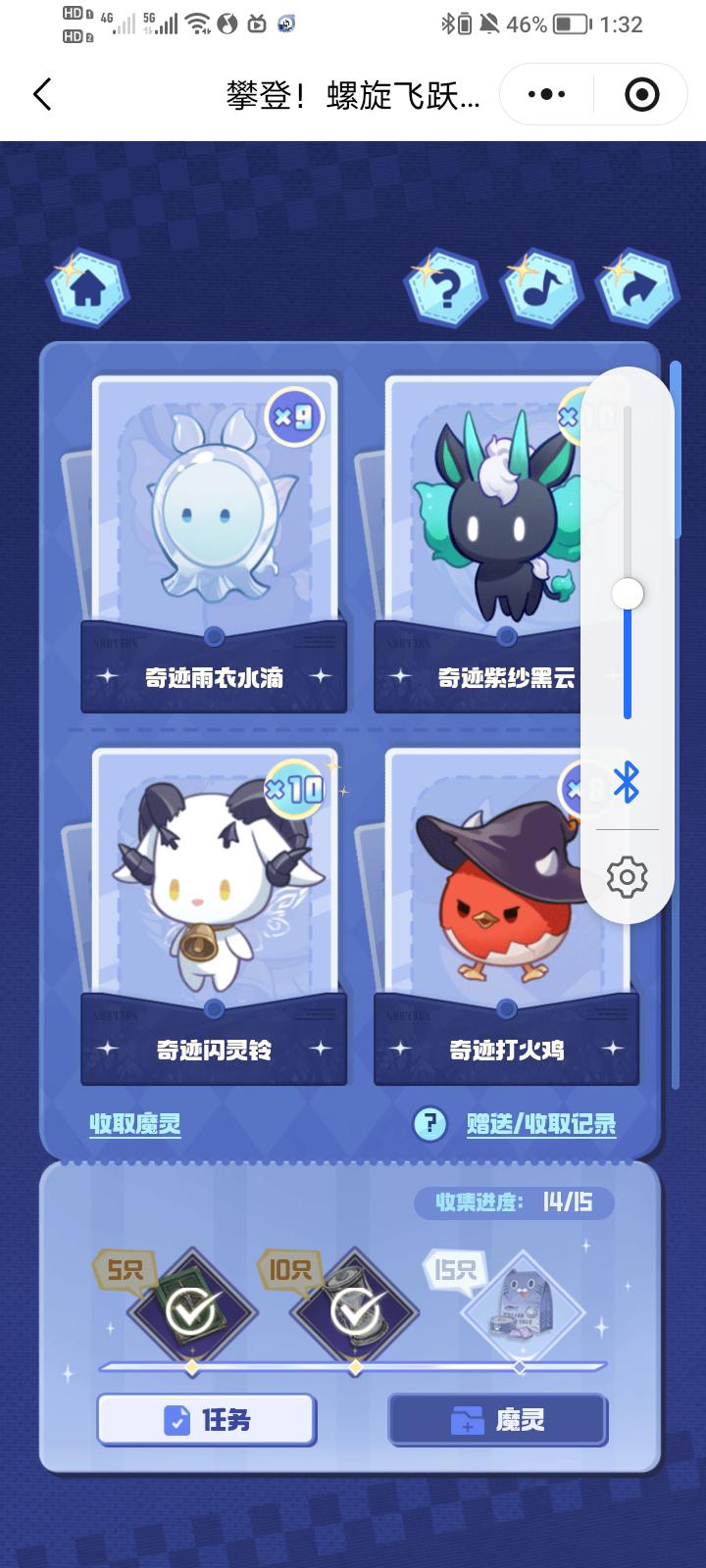Switch to the 任务 tab
The image size is (706, 1568).
click(x=207, y=1420)
